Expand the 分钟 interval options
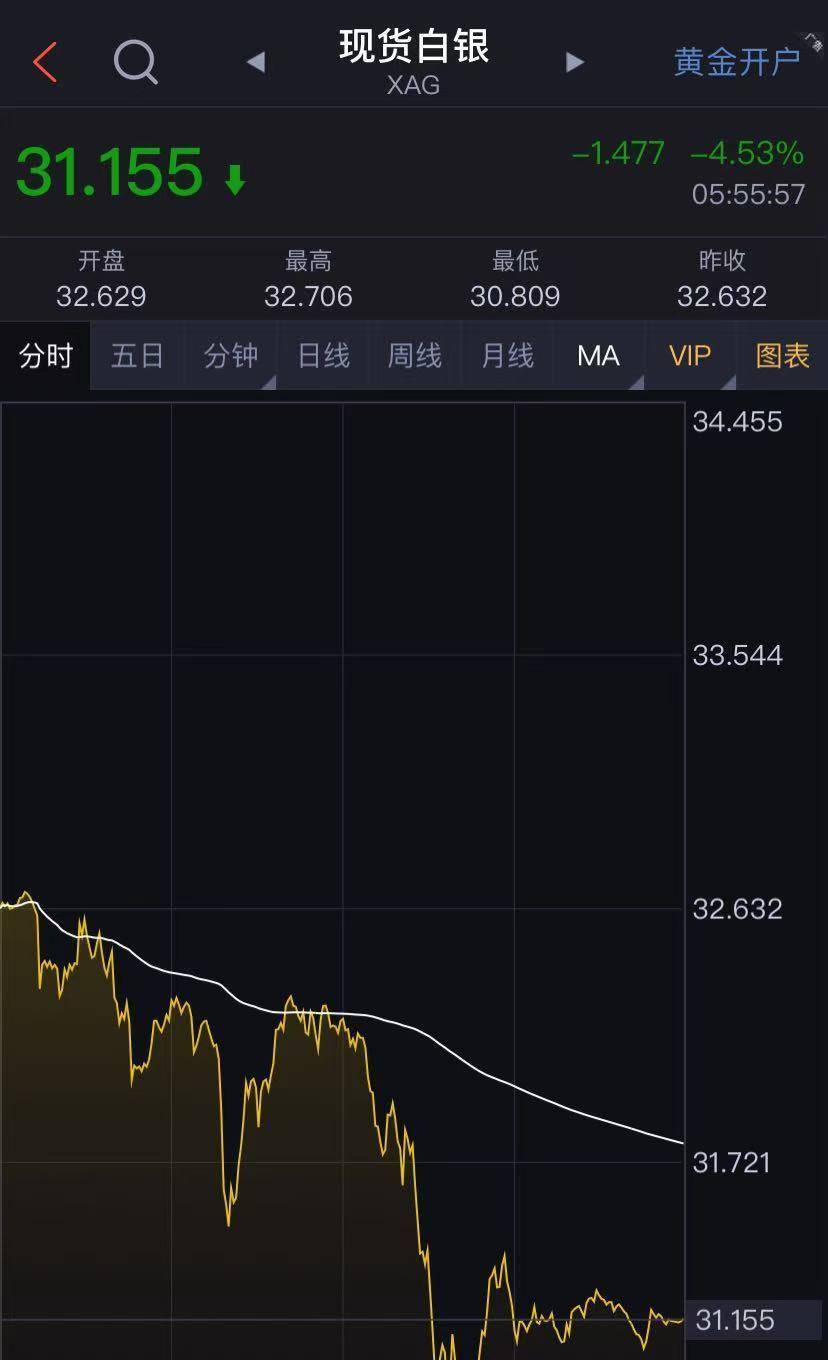The image size is (828, 1360). tap(231, 355)
